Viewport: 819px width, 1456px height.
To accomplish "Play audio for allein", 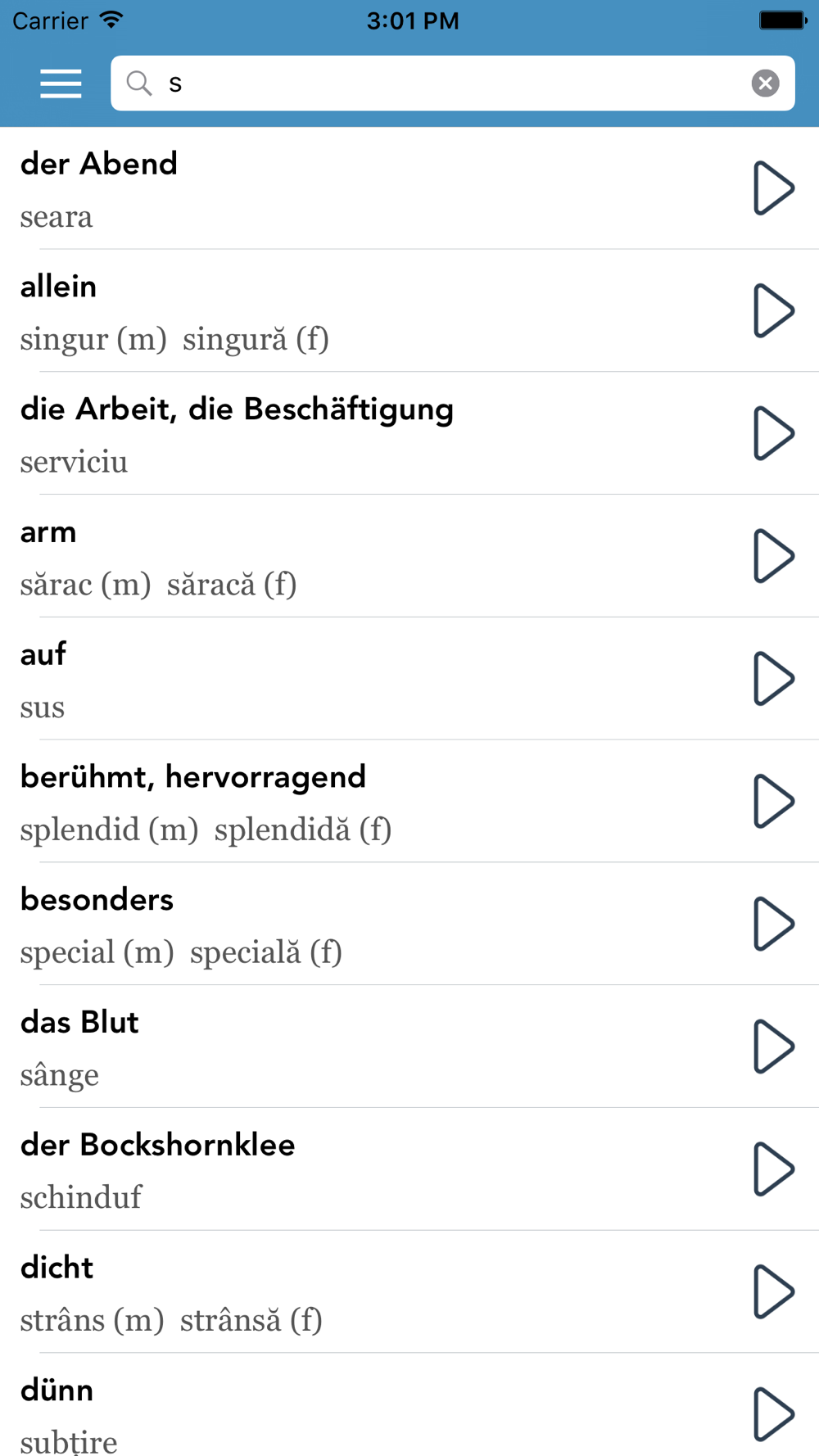I will tap(773, 310).
